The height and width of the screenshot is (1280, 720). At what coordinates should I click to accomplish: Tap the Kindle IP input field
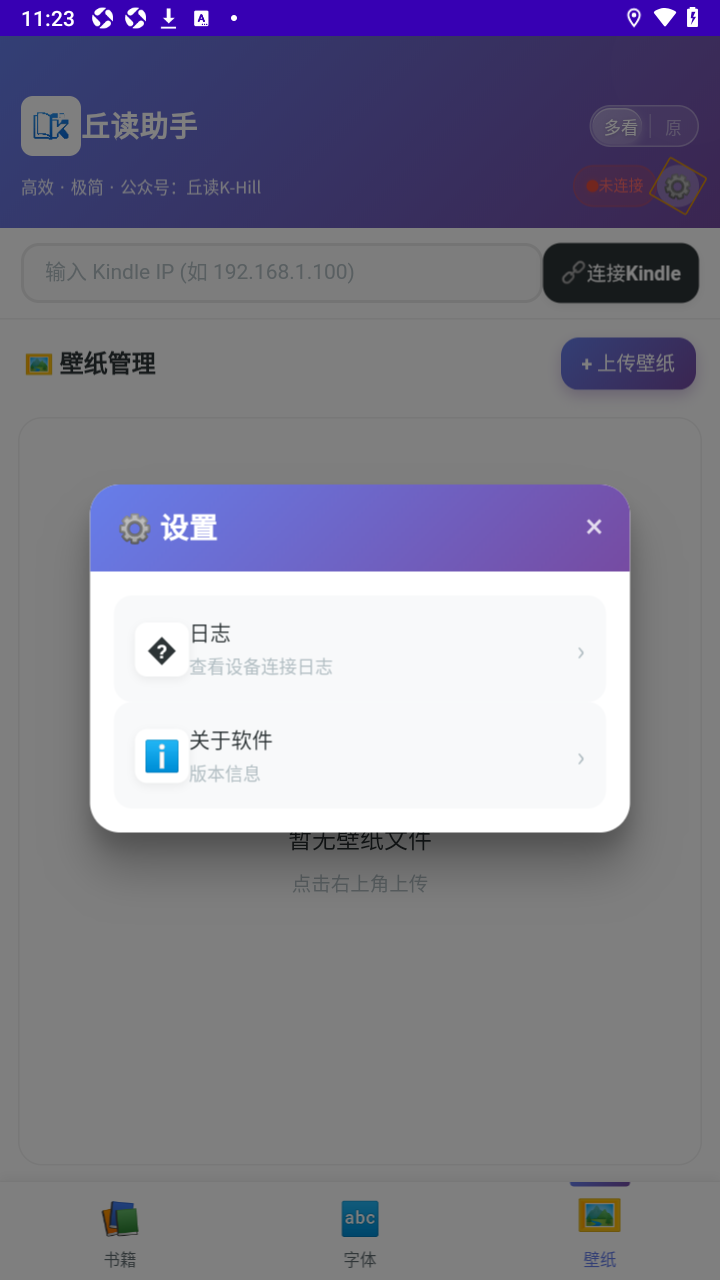tap(282, 273)
